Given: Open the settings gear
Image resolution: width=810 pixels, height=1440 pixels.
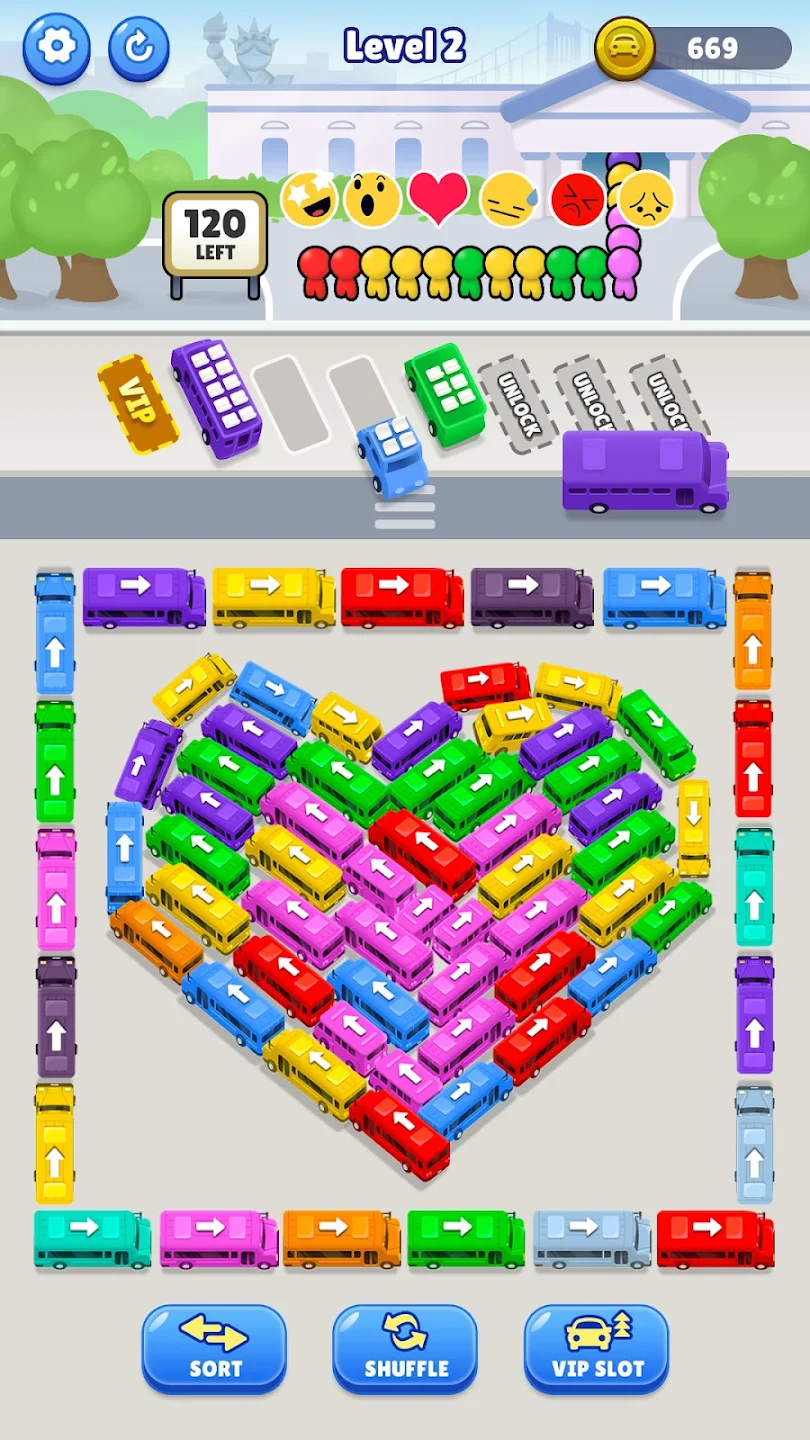Looking at the screenshot, I should (x=56, y=47).
